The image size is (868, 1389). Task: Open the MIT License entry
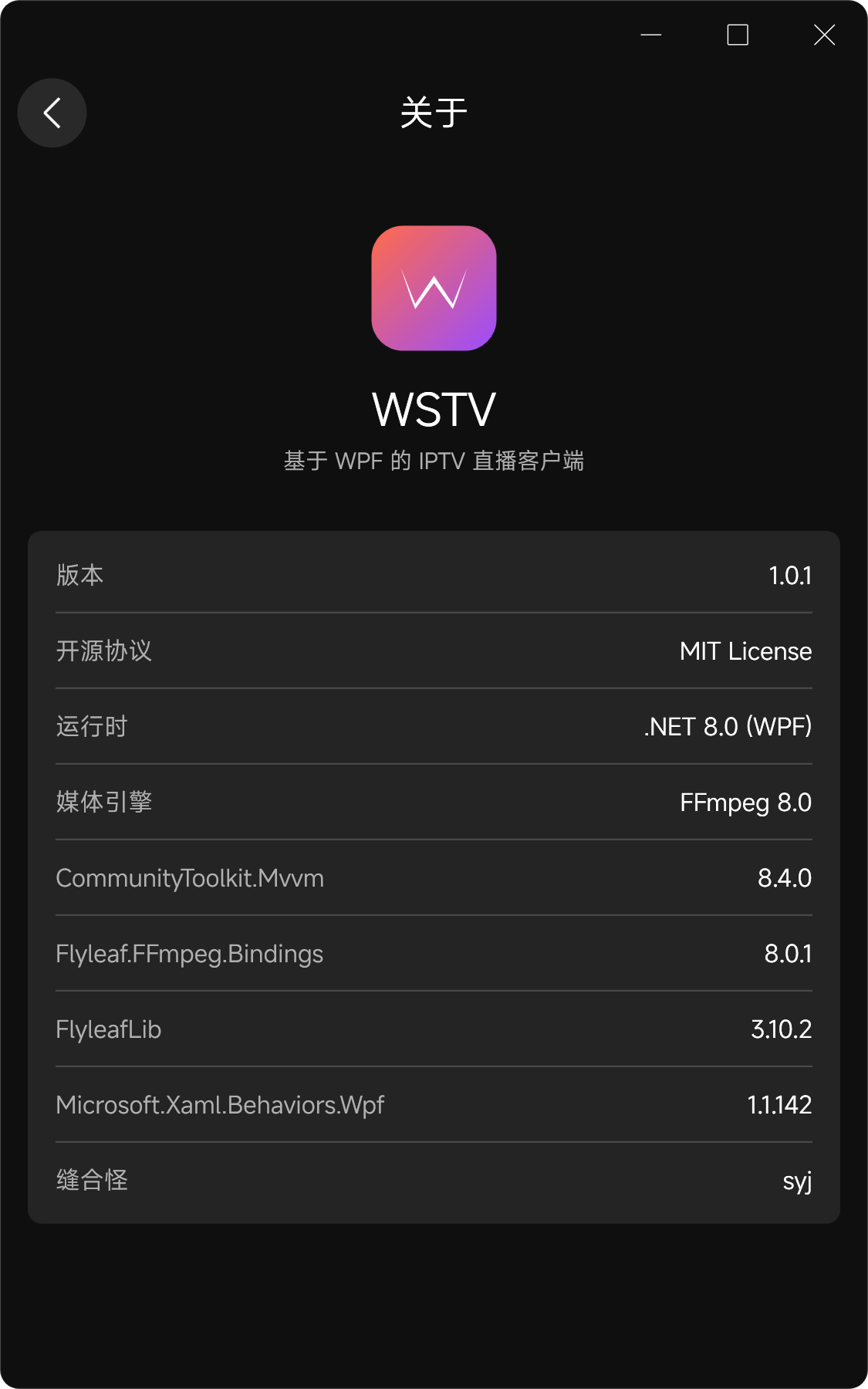click(x=745, y=651)
